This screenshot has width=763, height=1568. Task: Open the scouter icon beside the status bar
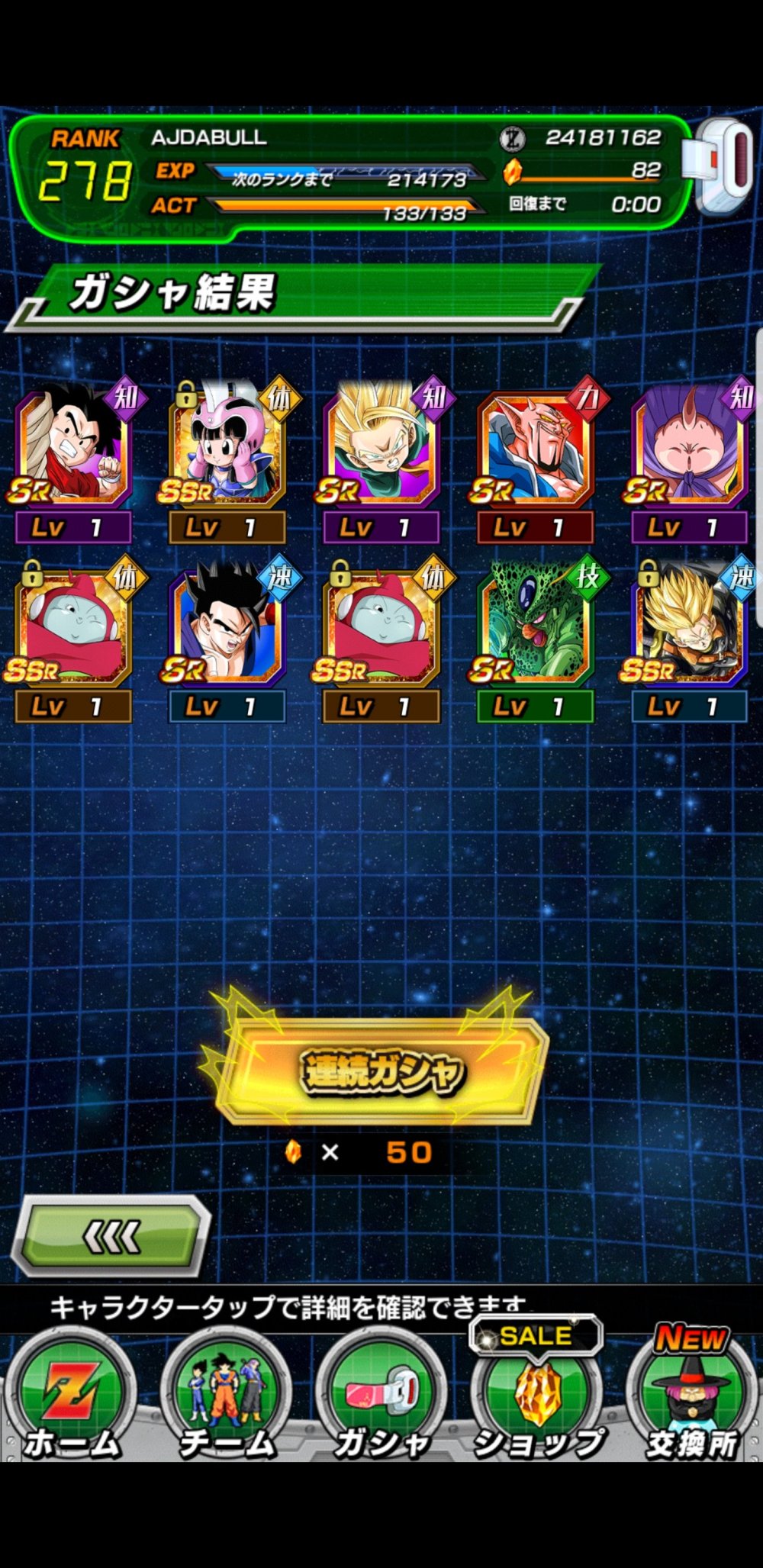(723, 164)
